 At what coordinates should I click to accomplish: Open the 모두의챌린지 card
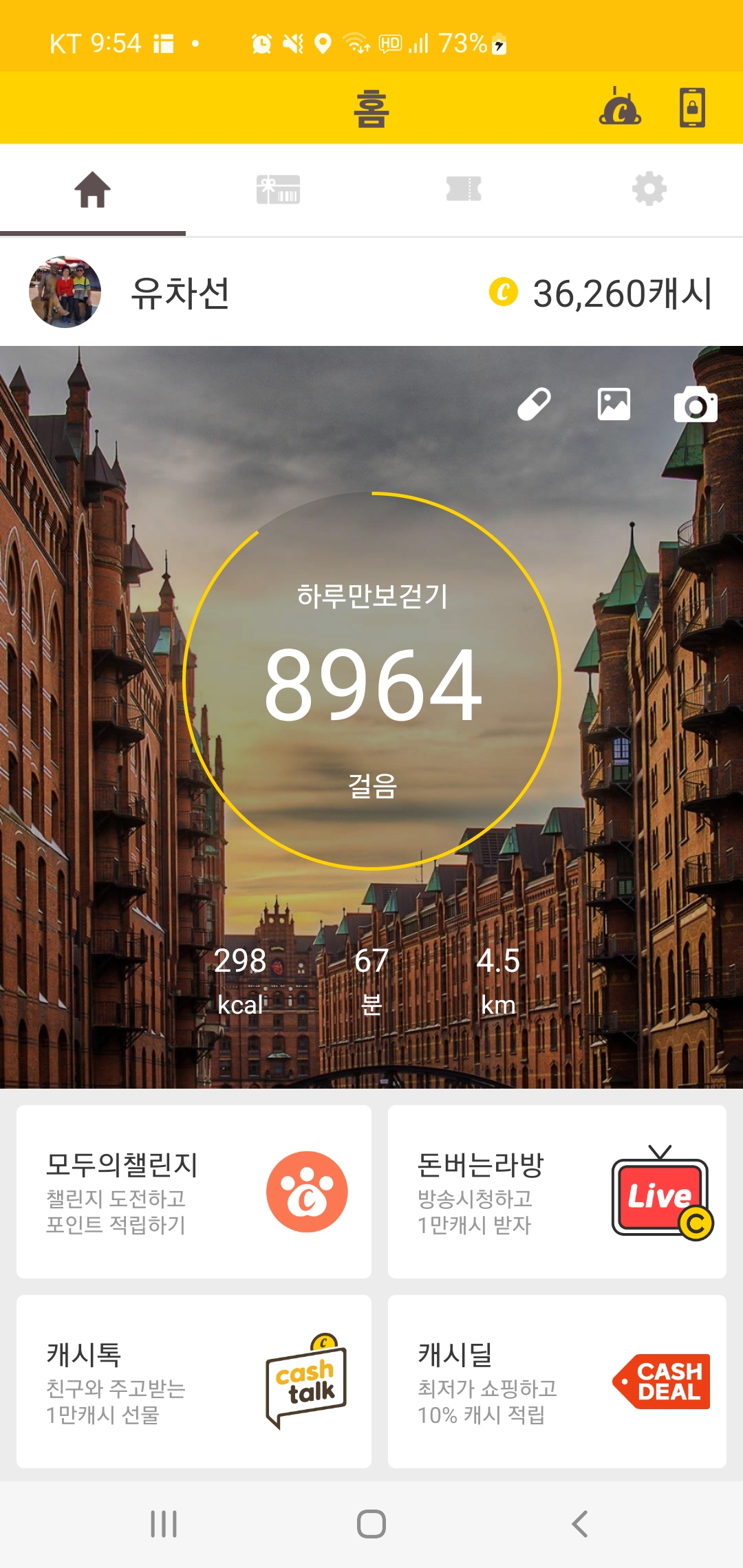(x=194, y=1192)
